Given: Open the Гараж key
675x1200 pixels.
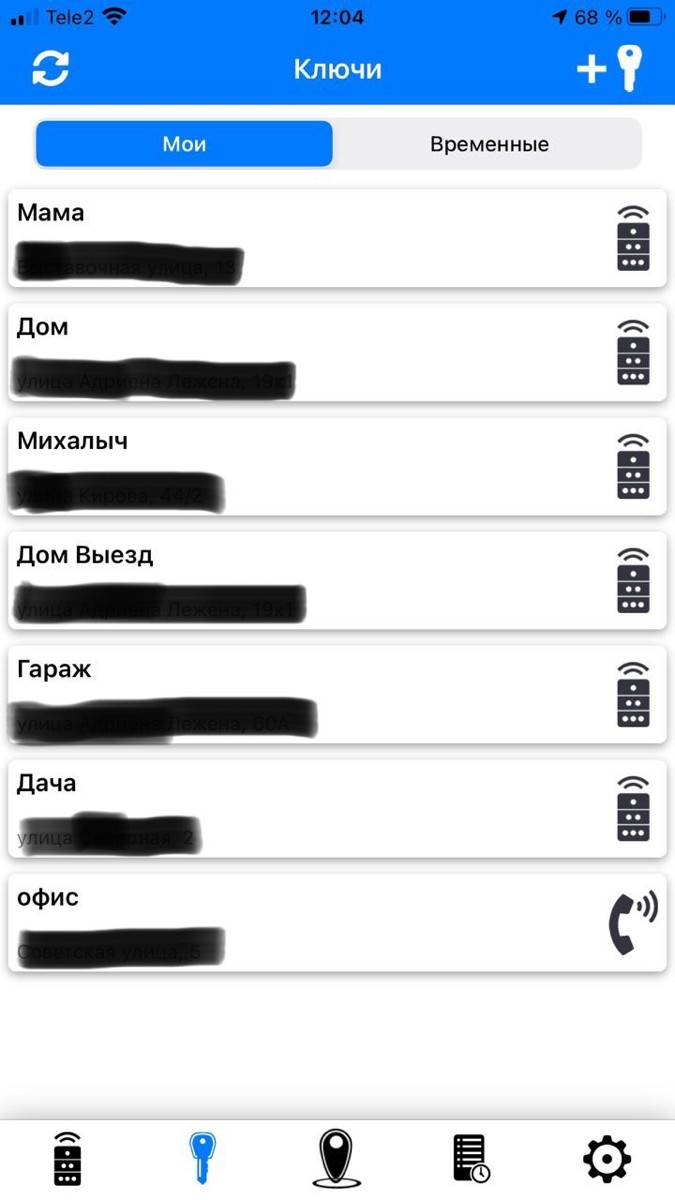Looking at the screenshot, I should [x=337, y=694].
